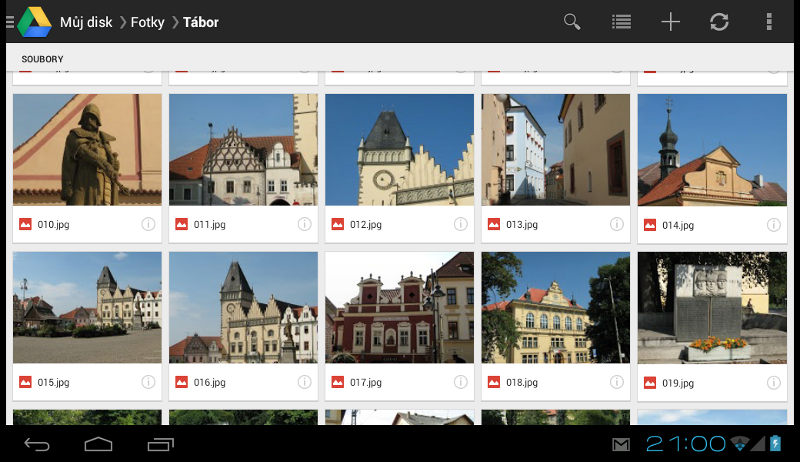Open photo 017.jpg
The width and height of the screenshot is (800, 462).
coord(399,307)
